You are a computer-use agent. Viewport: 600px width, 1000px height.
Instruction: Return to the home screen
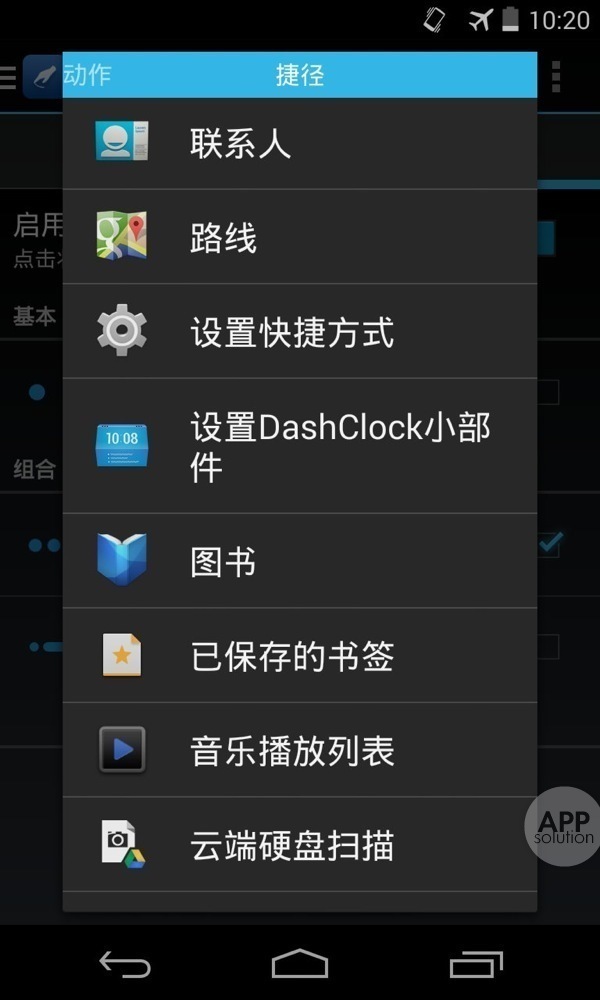pos(300,964)
